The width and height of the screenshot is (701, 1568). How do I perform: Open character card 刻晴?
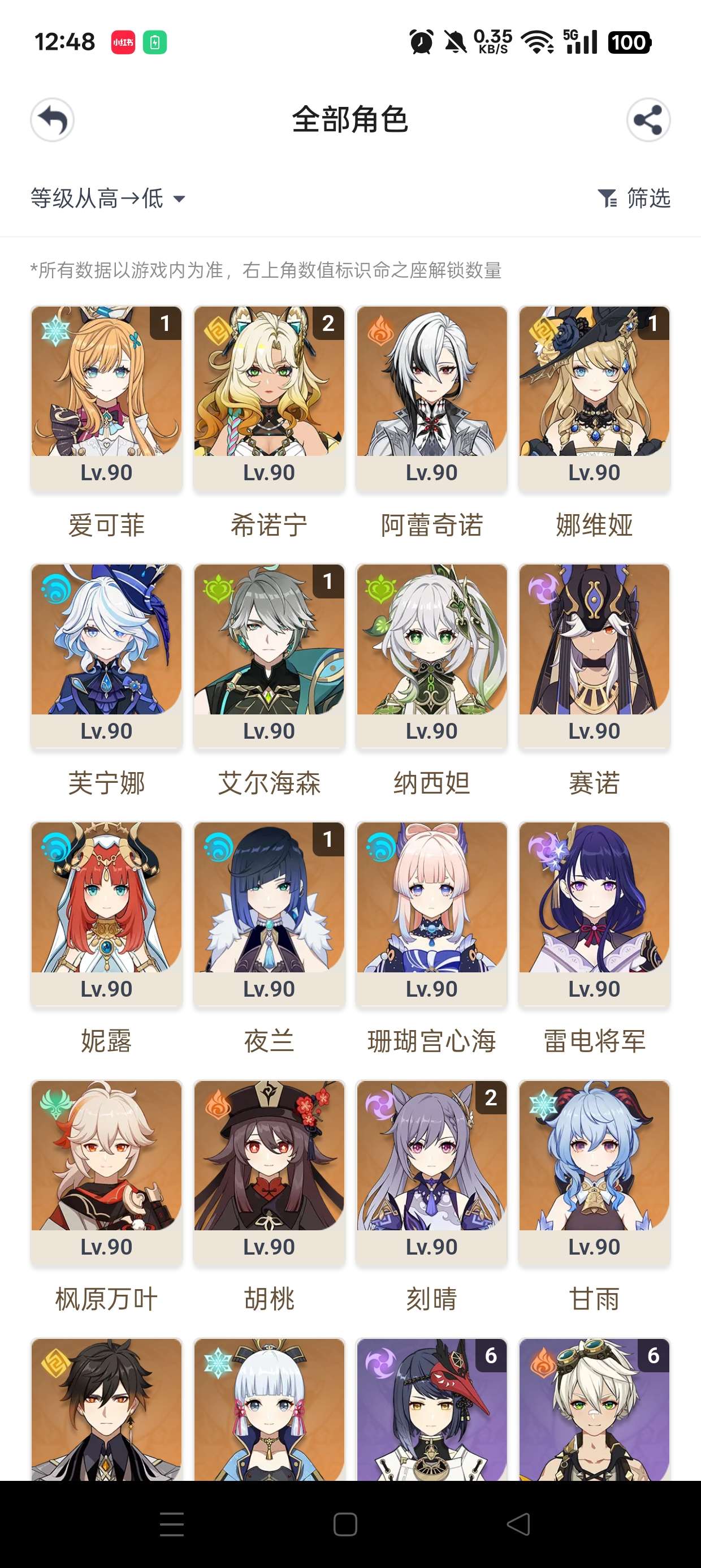(431, 1173)
